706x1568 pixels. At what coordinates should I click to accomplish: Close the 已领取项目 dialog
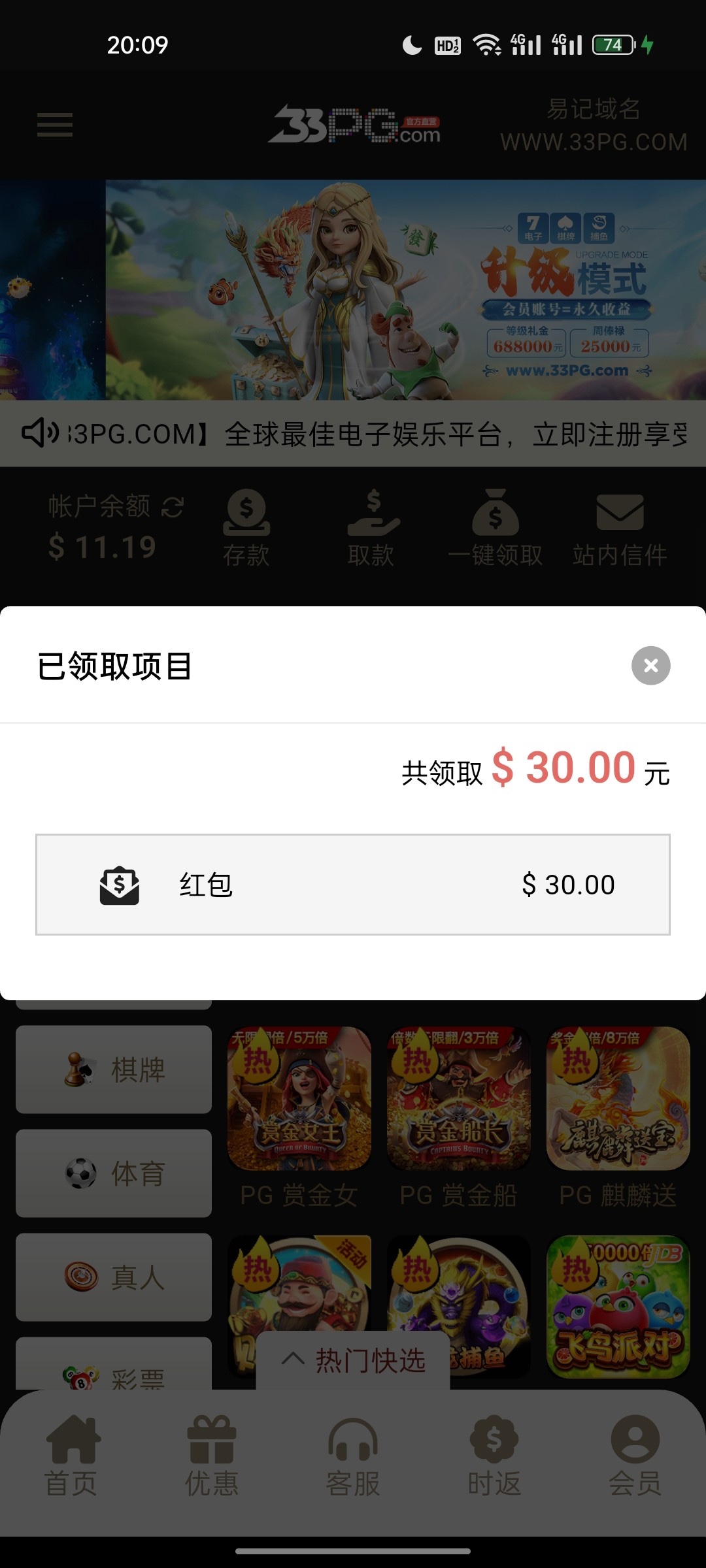click(x=650, y=666)
